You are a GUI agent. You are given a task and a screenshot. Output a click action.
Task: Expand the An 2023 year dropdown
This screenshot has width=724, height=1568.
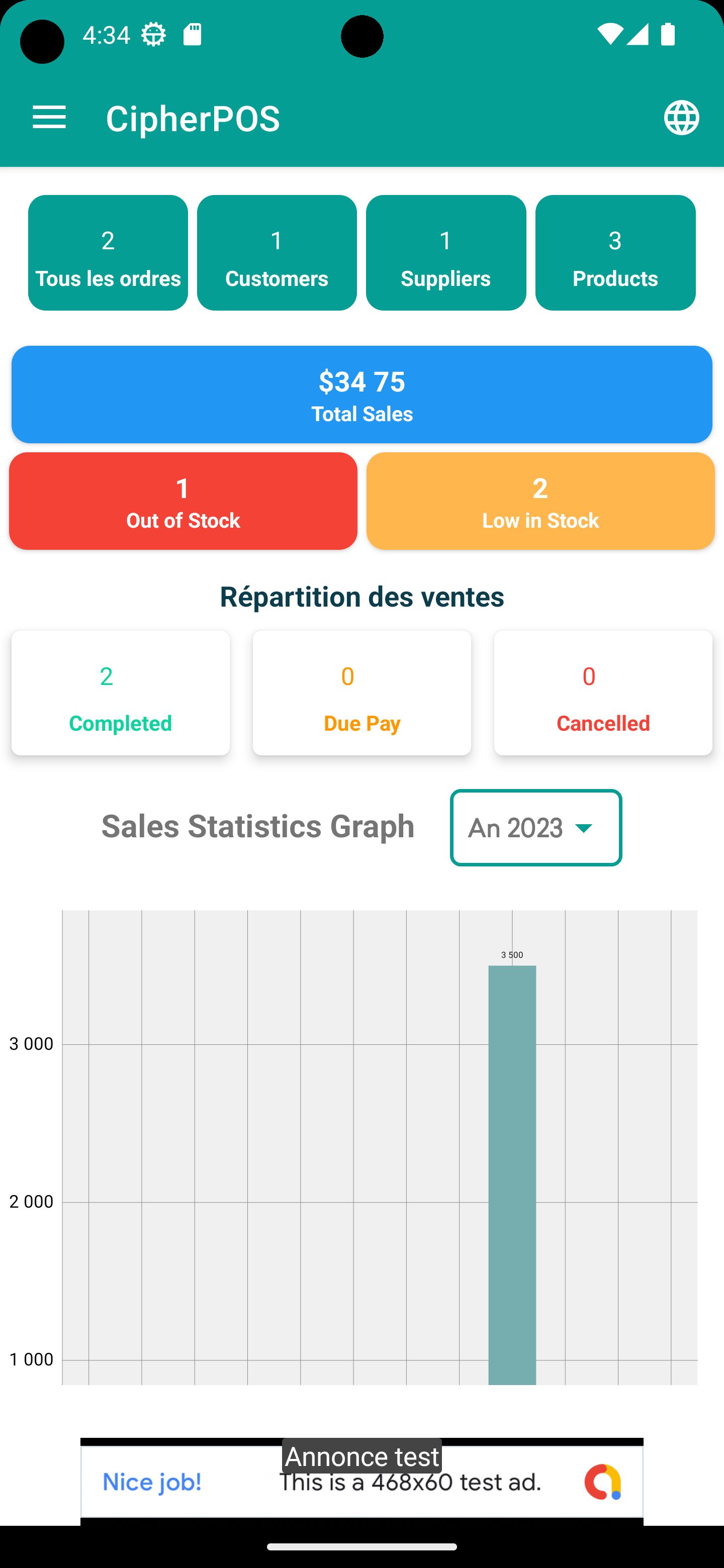[x=536, y=828]
